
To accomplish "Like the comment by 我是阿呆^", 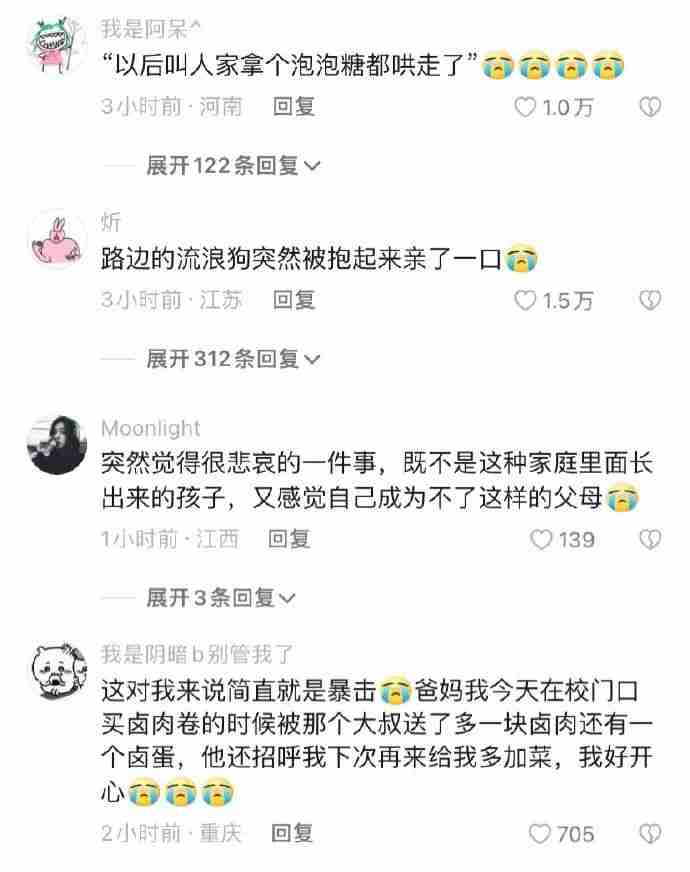I will (x=526, y=106).
